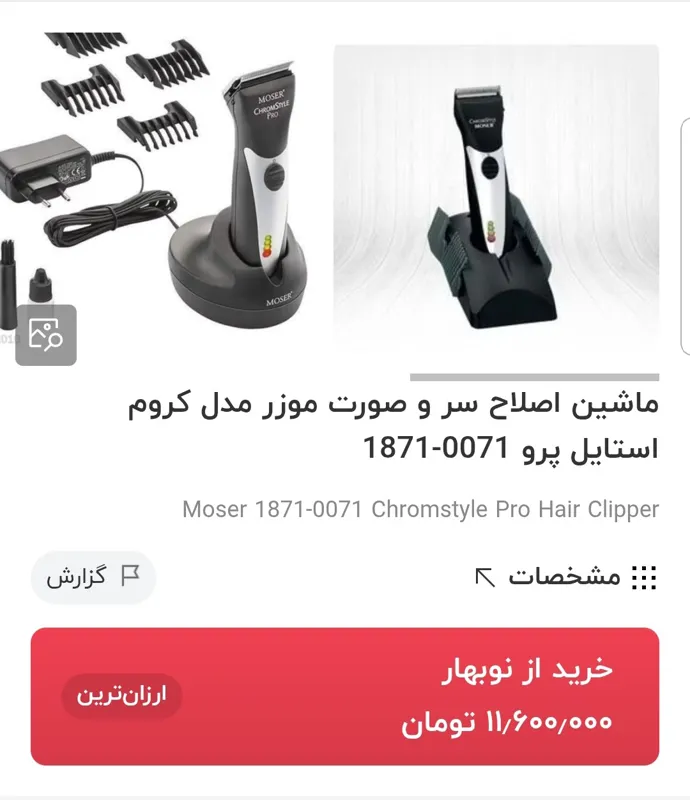View the clipper-in-stand product photo
Screen dimensions: 690x800
[x=496, y=200]
